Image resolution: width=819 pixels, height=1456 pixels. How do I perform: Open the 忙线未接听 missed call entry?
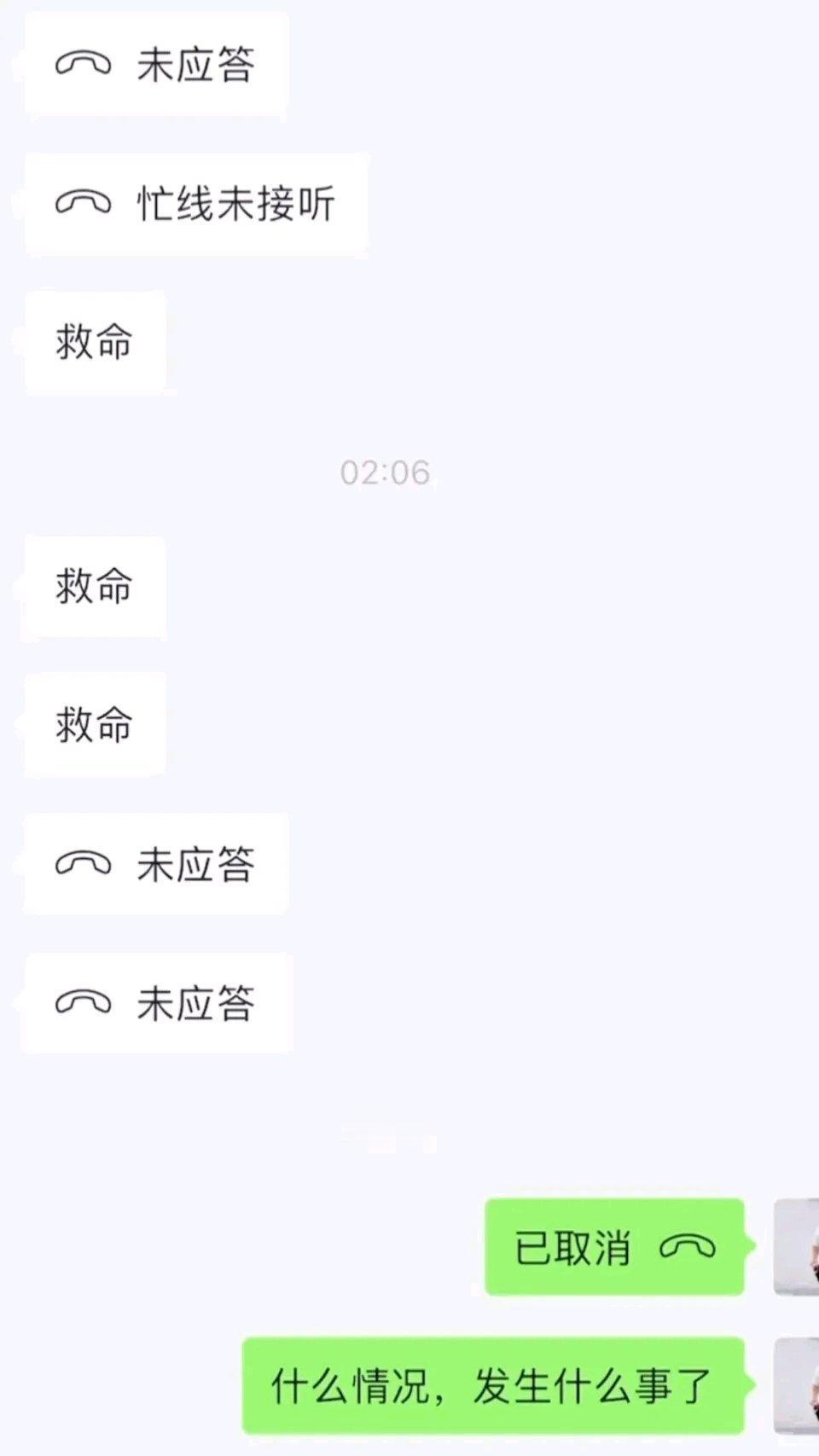click(x=194, y=202)
